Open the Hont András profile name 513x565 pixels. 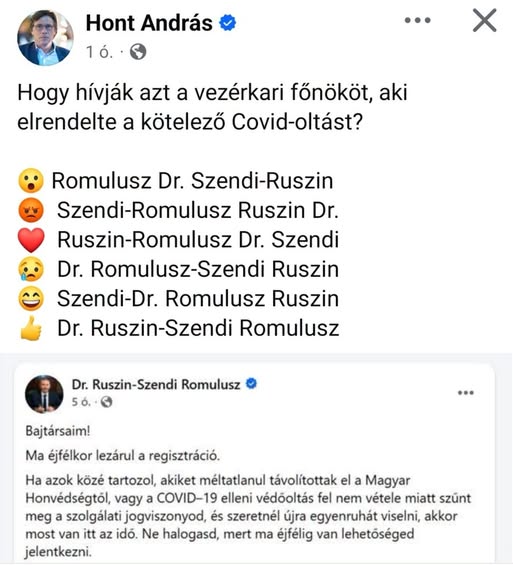click(x=149, y=23)
